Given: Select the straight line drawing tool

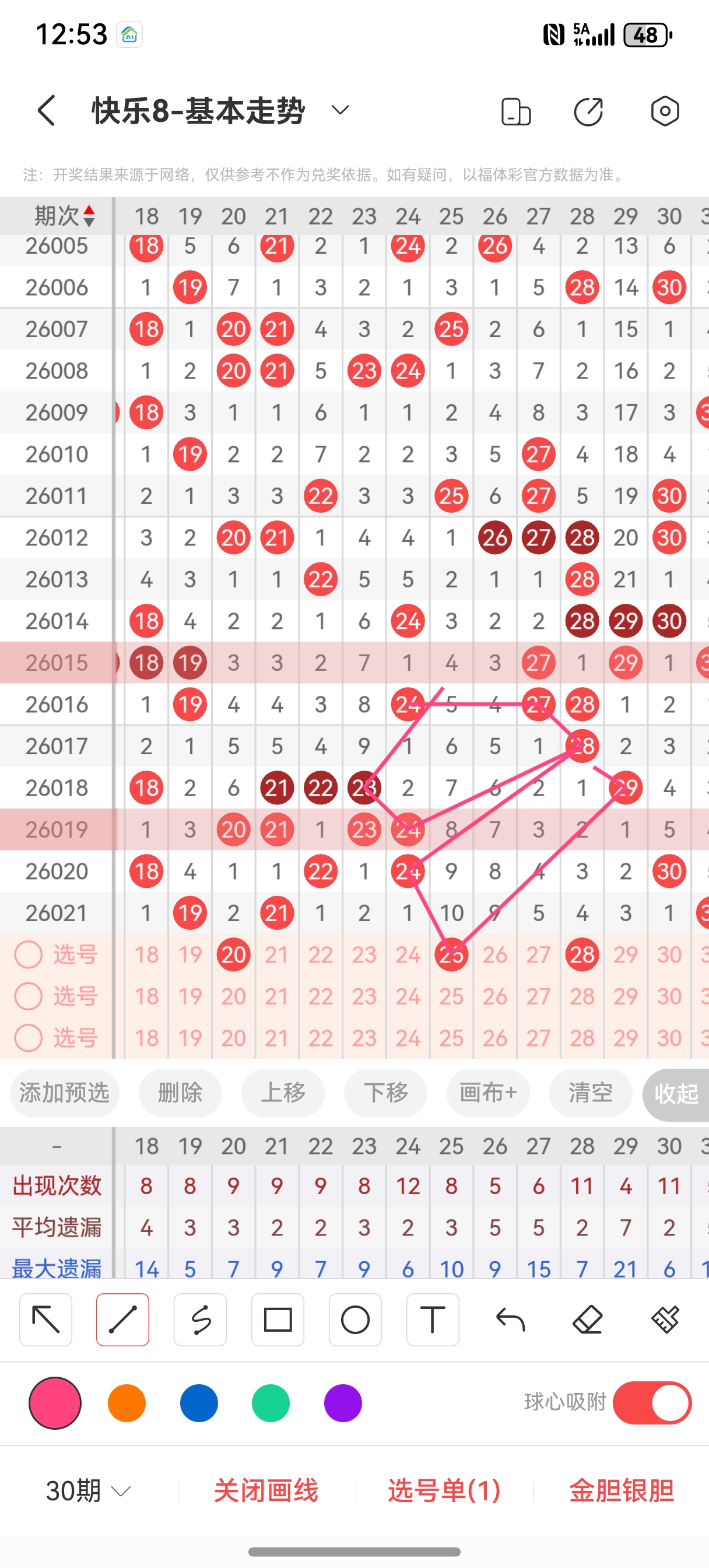Looking at the screenshot, I should (x=122, y=1319).
